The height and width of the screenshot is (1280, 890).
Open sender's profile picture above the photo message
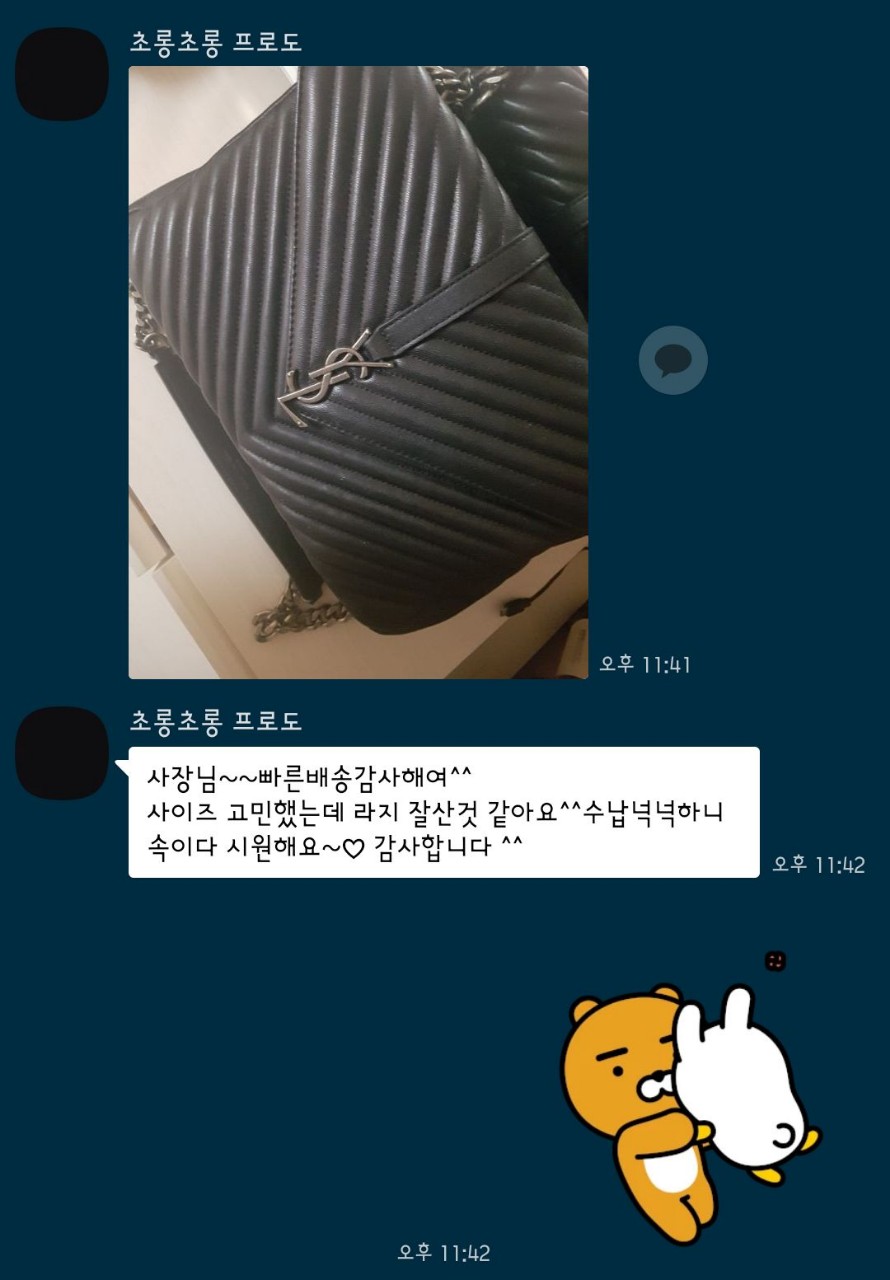tap(62, 74)
